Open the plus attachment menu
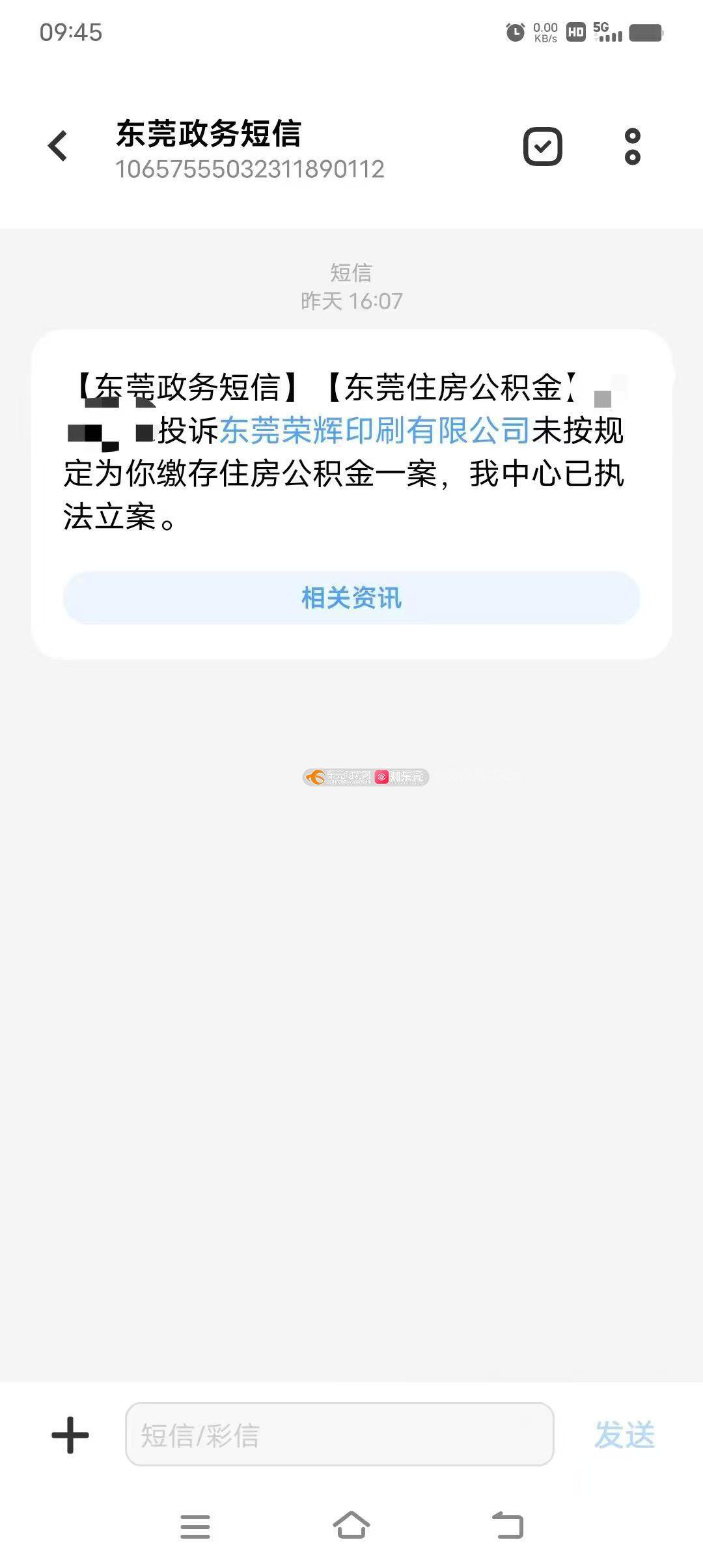This screenshot has height=1568, width=703. [x=70, y=1435]
